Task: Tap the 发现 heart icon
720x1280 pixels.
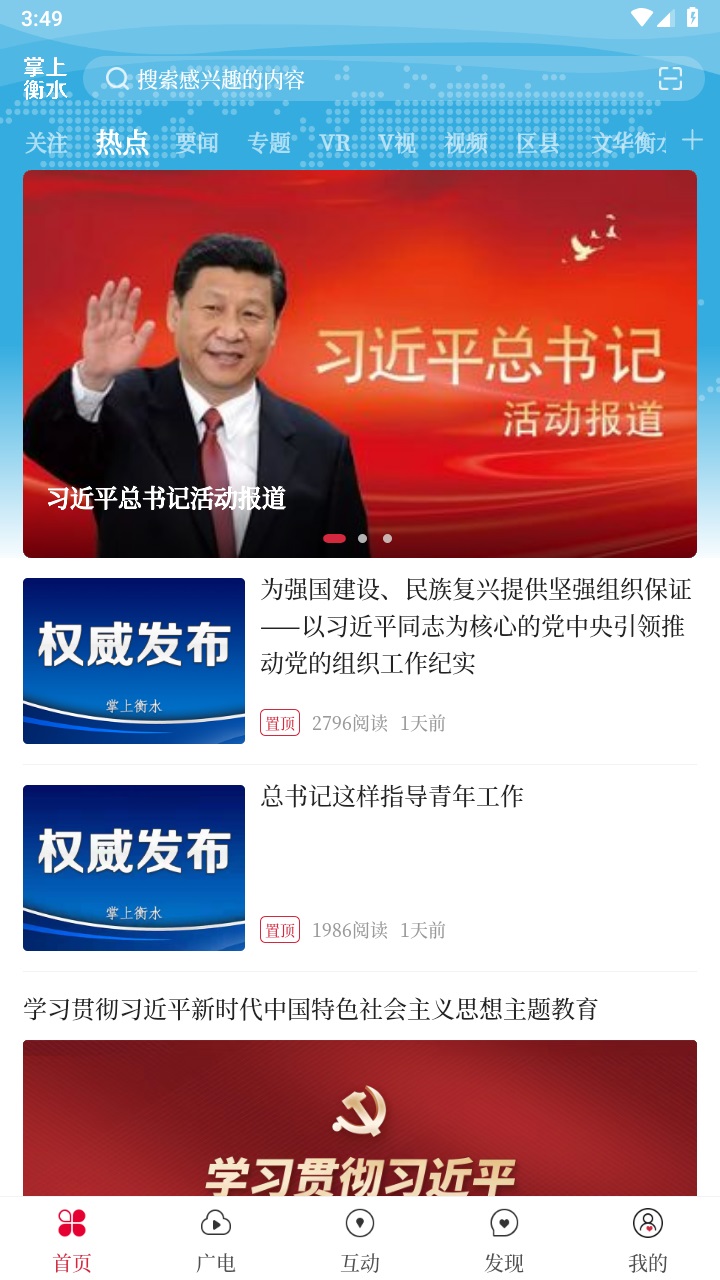Action: (504, 1222)
